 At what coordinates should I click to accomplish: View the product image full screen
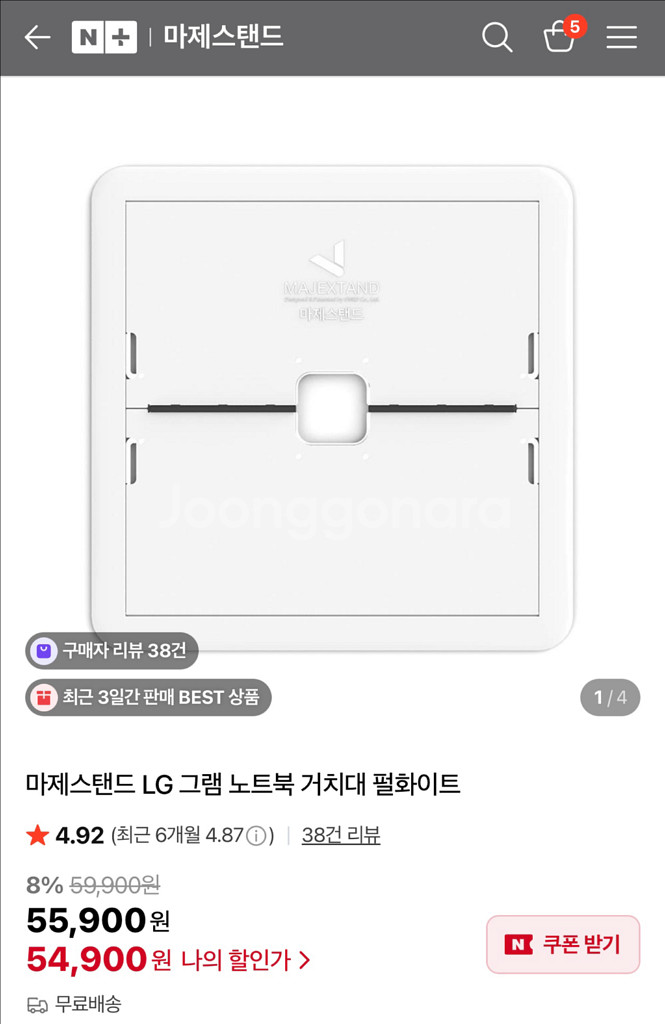[332, 408]
